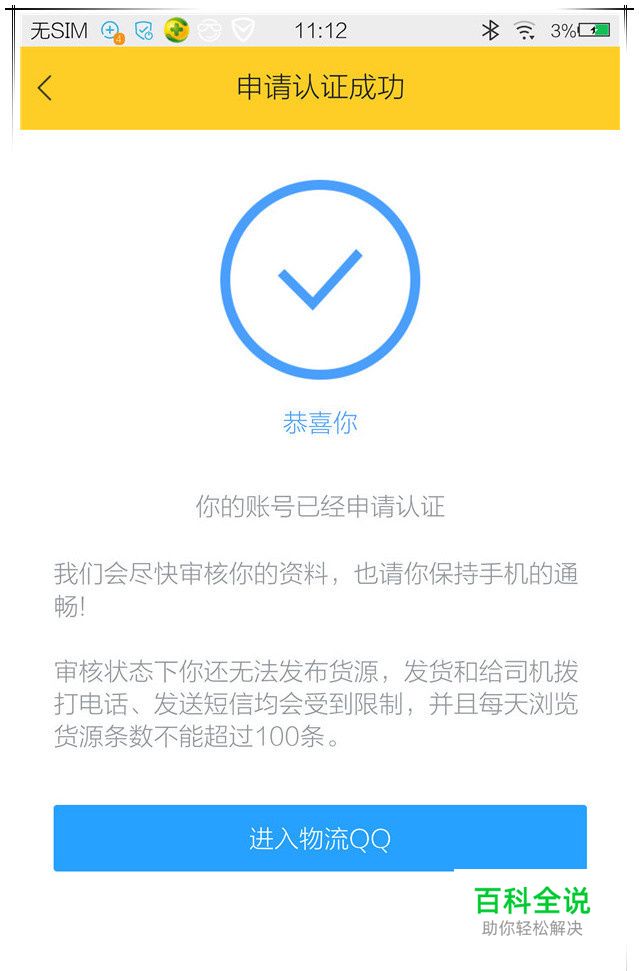Go back using the header arrow

coord(45,88)
